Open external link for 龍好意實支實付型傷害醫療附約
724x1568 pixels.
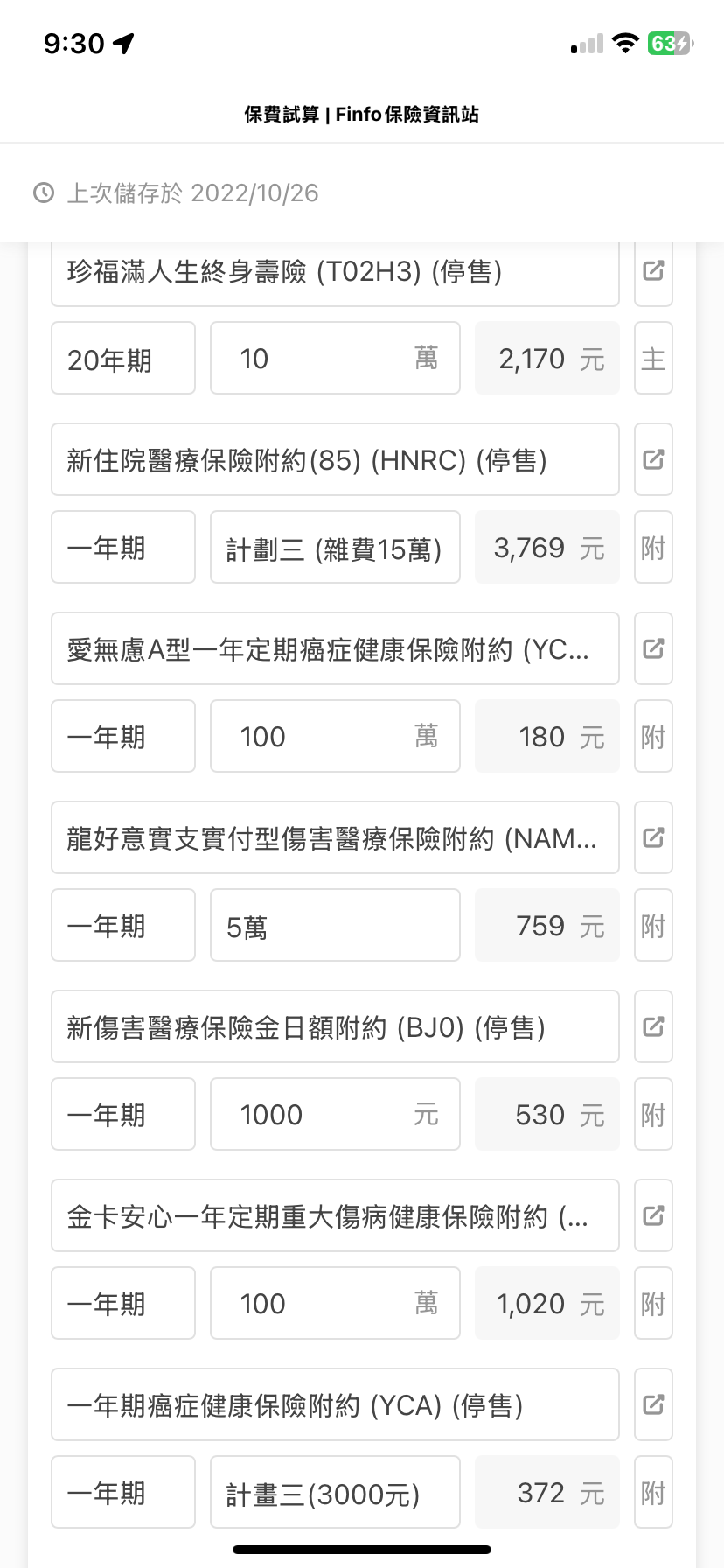coord(653,837)
